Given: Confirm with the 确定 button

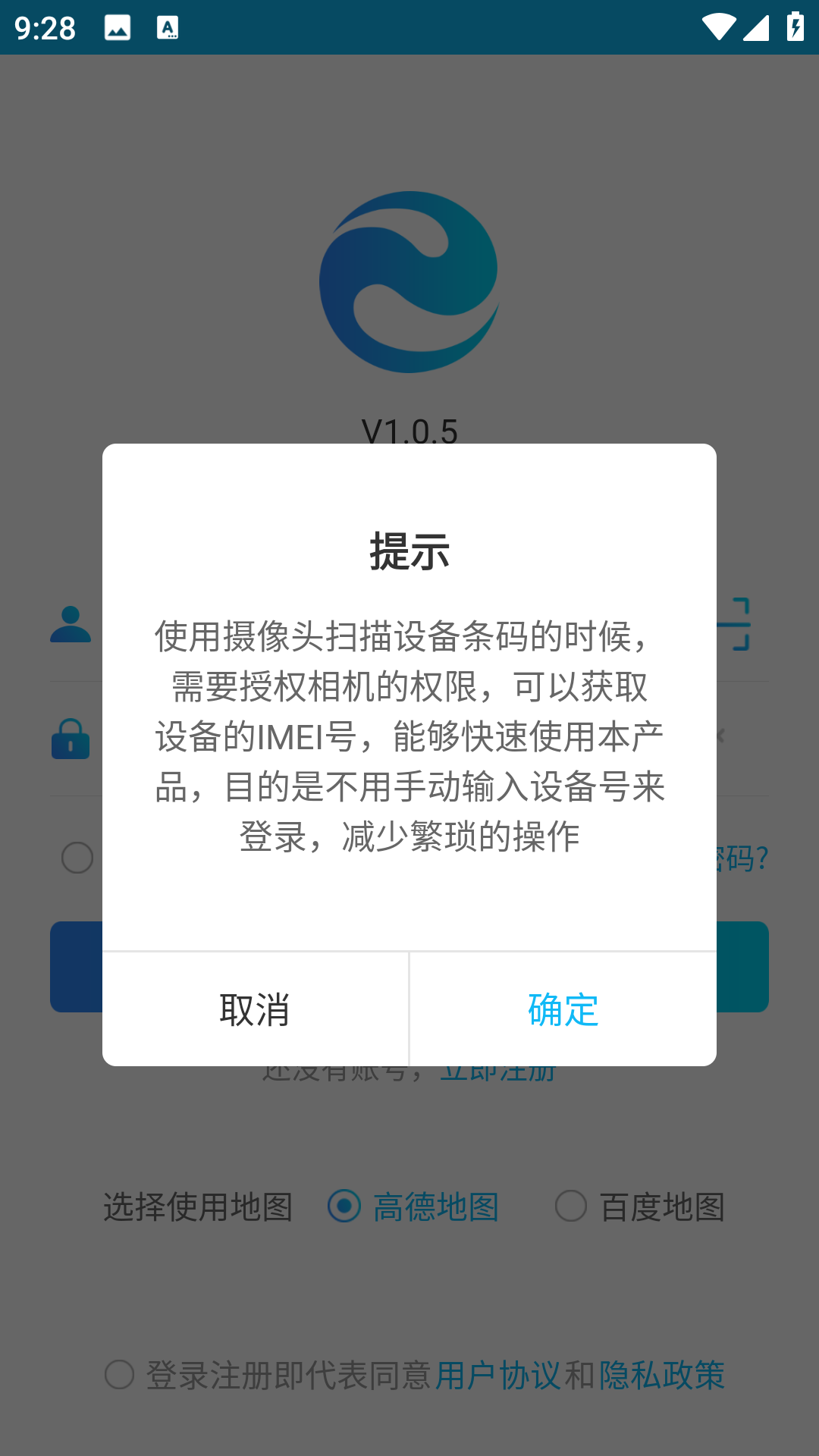Looking at the screenshot, I should tap(563, 1009).
